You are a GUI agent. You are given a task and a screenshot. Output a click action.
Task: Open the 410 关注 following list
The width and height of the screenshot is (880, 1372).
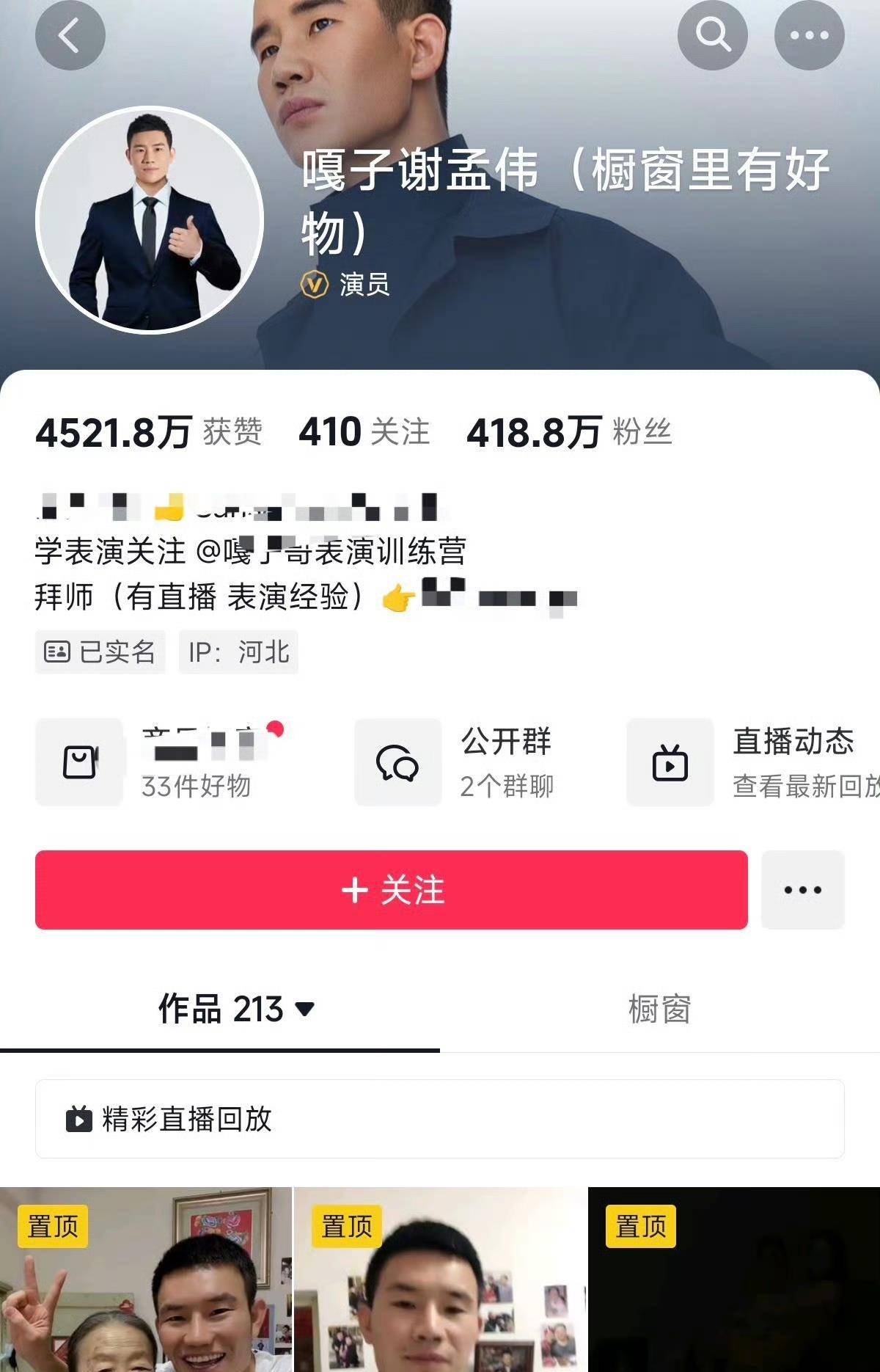point(364,431)
